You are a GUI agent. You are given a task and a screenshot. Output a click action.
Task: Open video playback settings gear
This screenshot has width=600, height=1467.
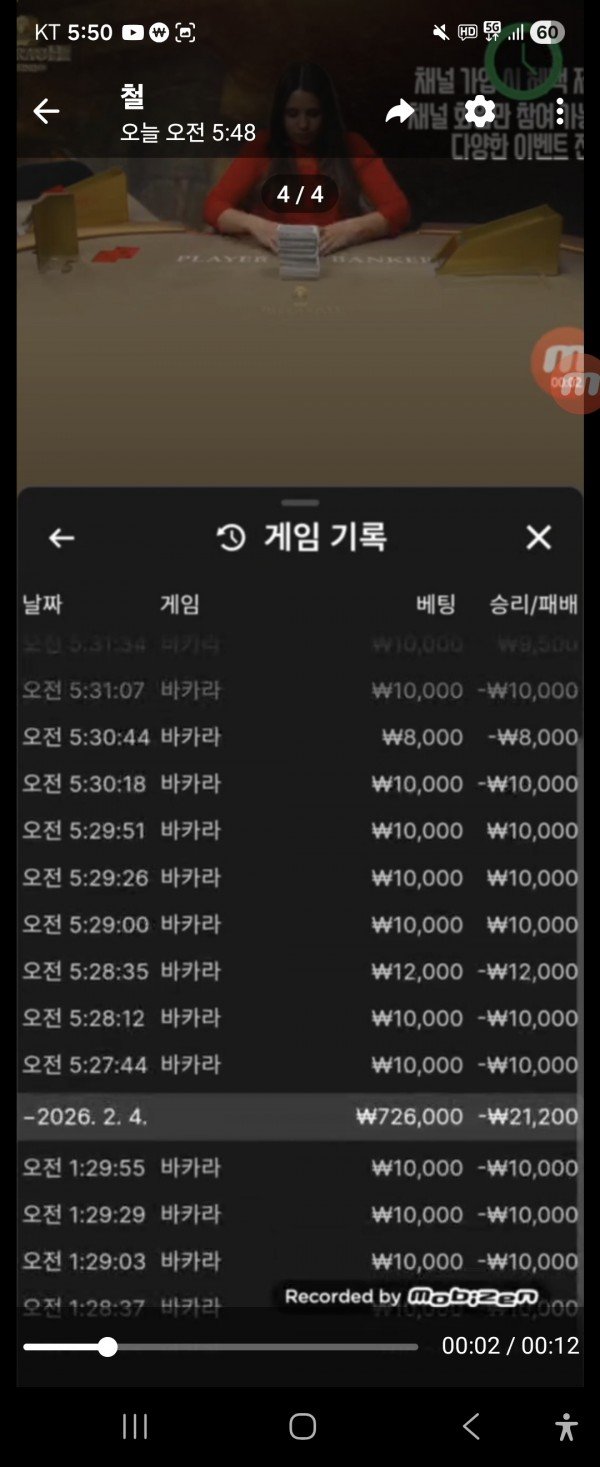click(x=480, y=112)
